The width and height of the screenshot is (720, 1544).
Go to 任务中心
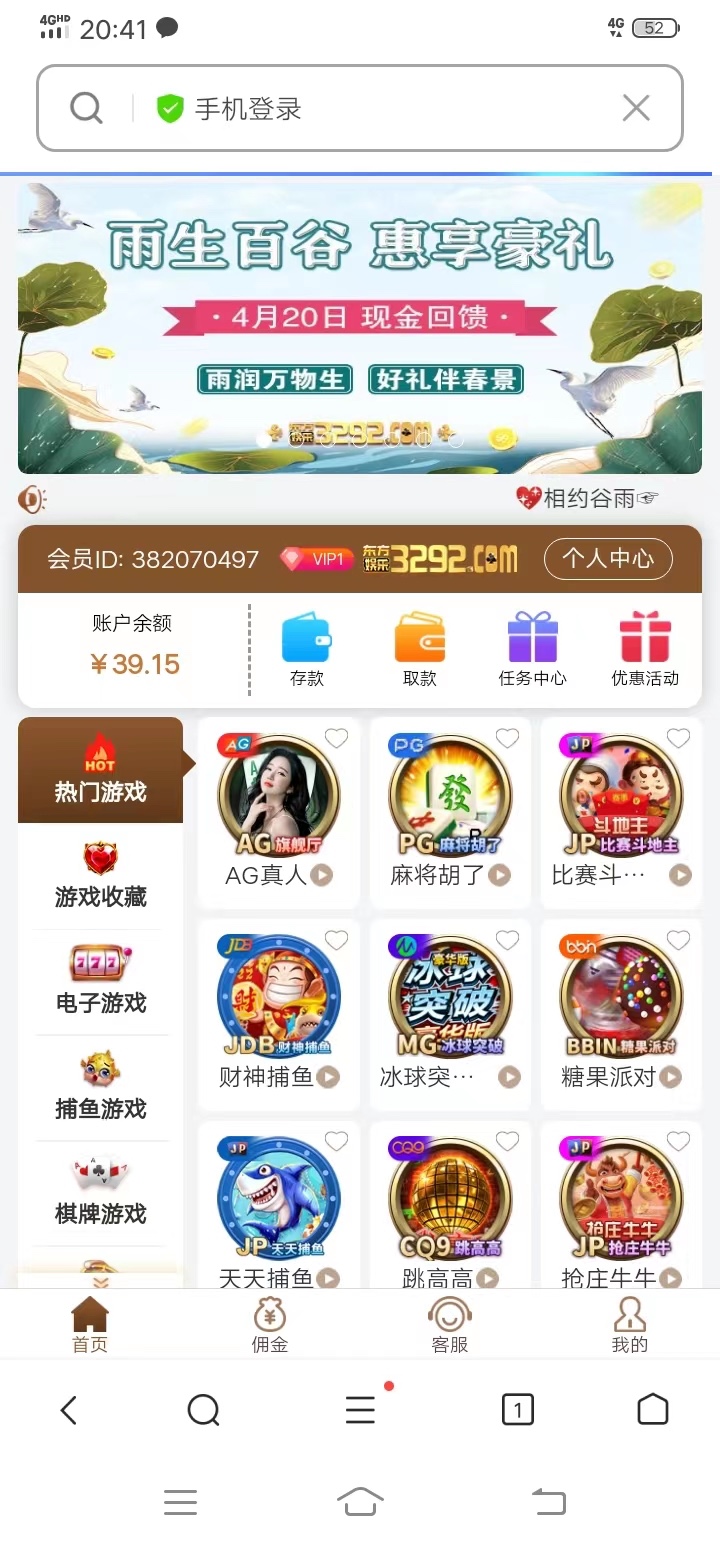pos(532,650)
